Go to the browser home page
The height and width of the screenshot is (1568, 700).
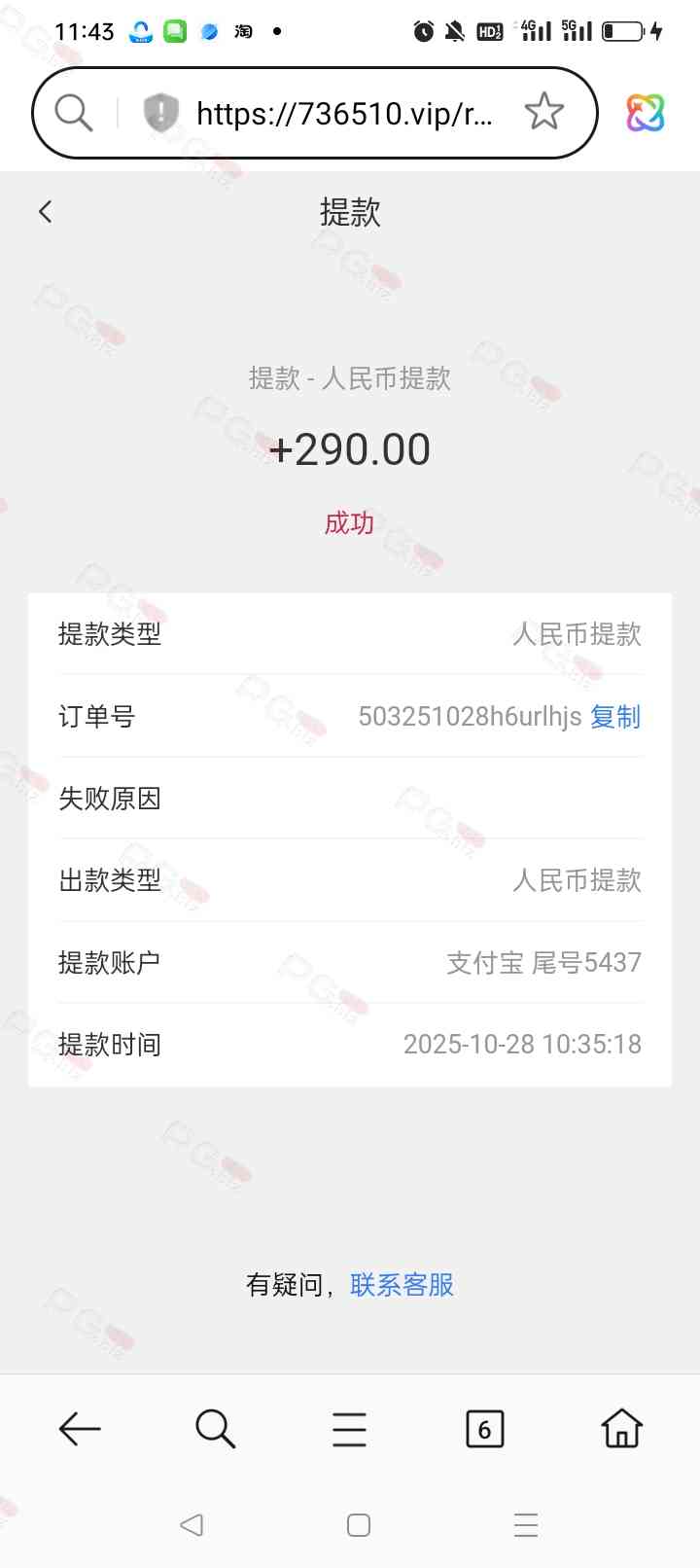pos(621,1429)
